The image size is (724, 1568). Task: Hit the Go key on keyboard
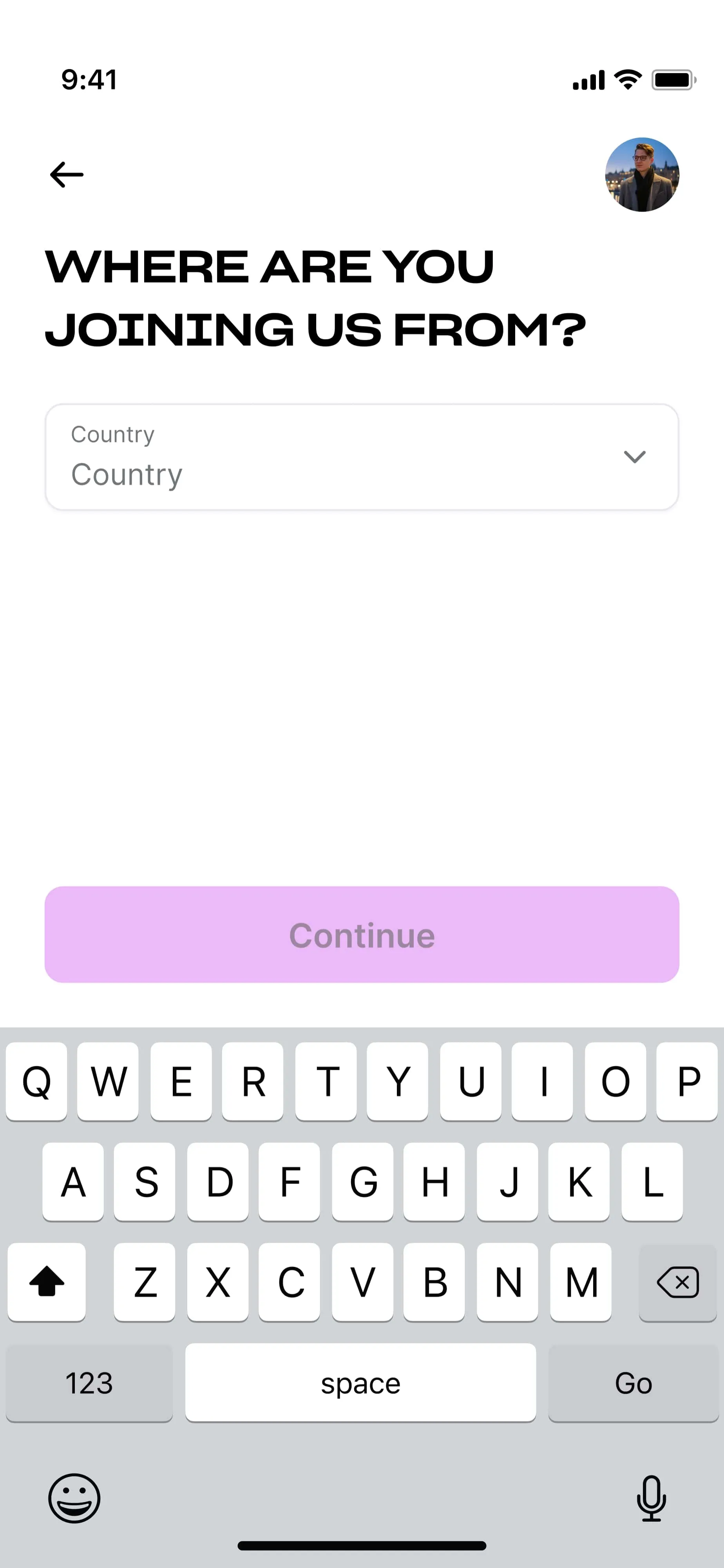coord(633,1383)
